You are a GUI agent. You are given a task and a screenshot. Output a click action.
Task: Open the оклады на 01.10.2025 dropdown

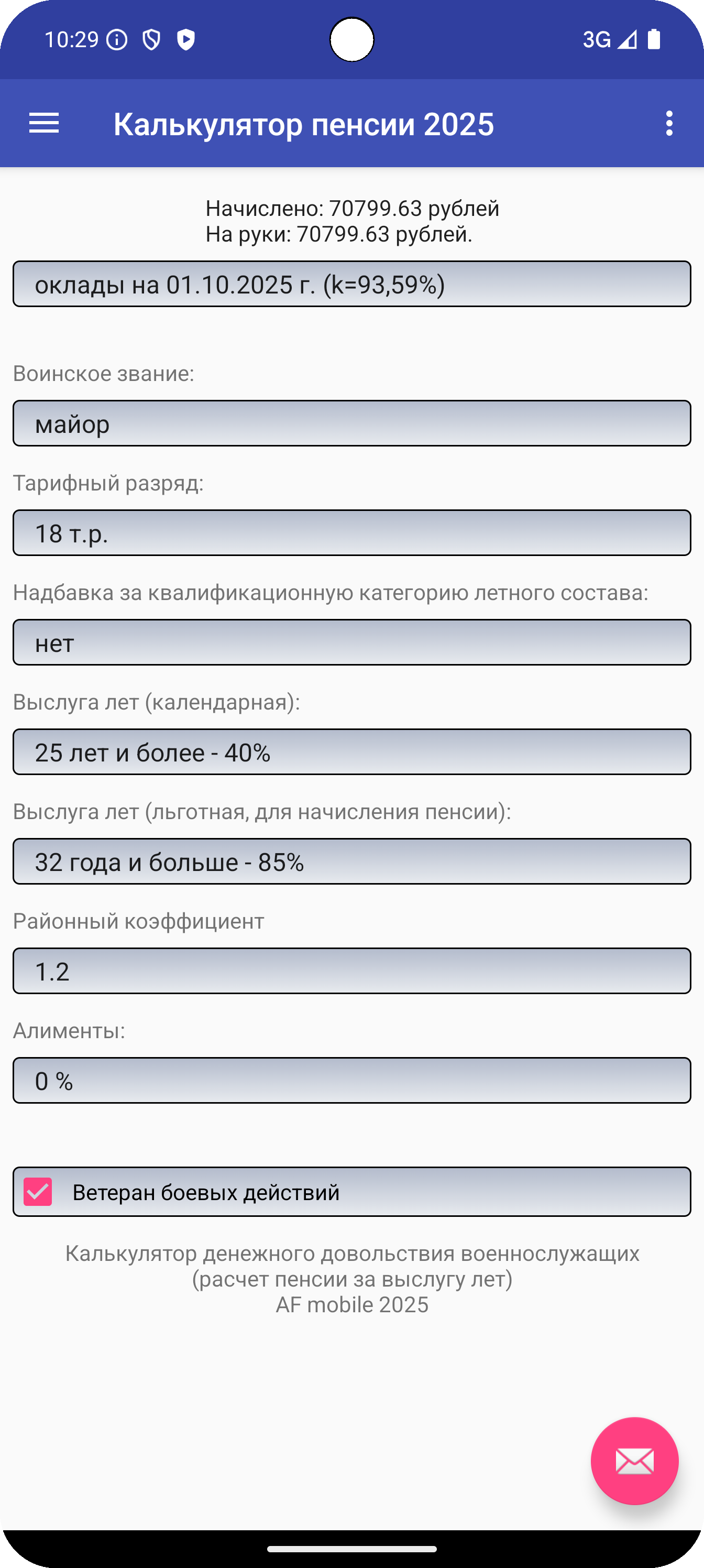click(x=351, y=284)
